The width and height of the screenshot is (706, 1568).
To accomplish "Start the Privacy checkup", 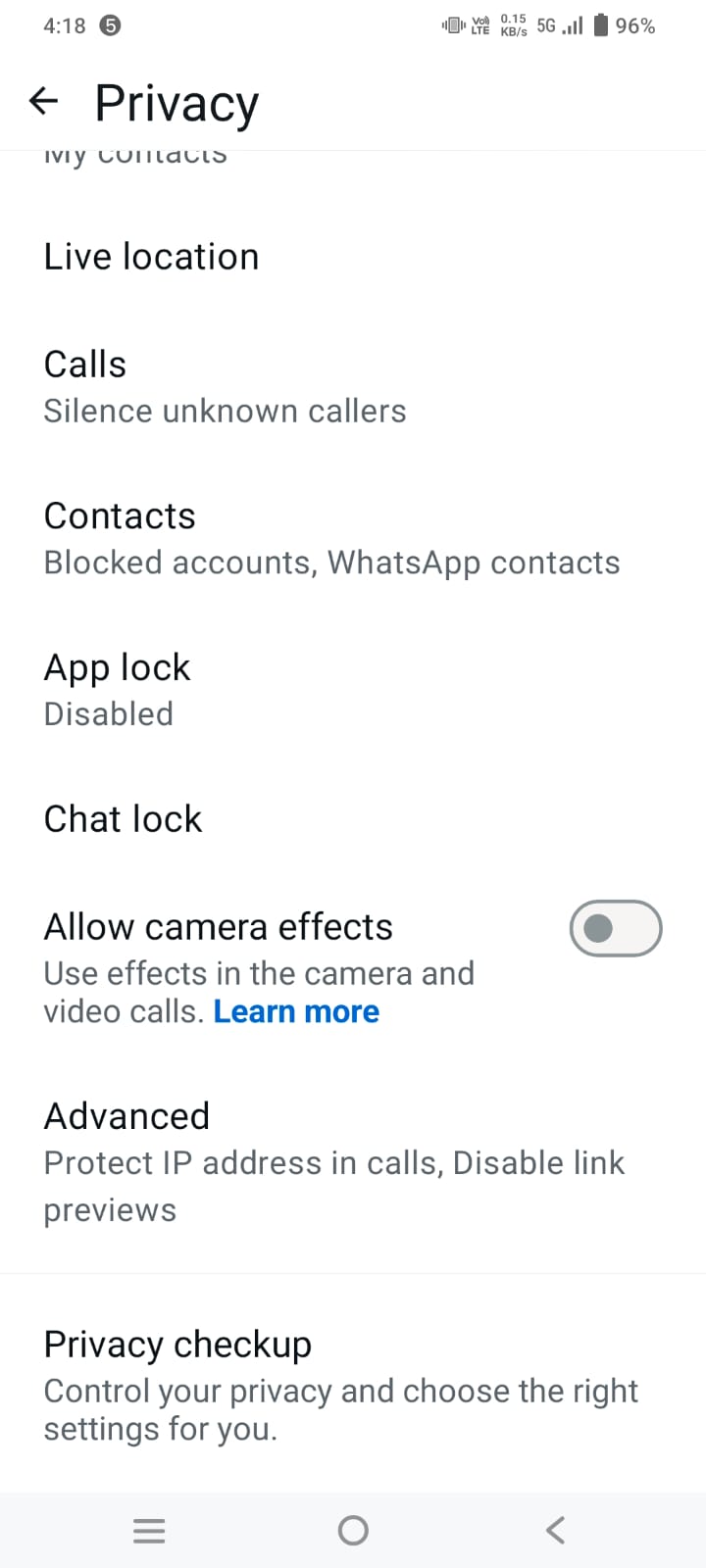I will point(340,1382).
